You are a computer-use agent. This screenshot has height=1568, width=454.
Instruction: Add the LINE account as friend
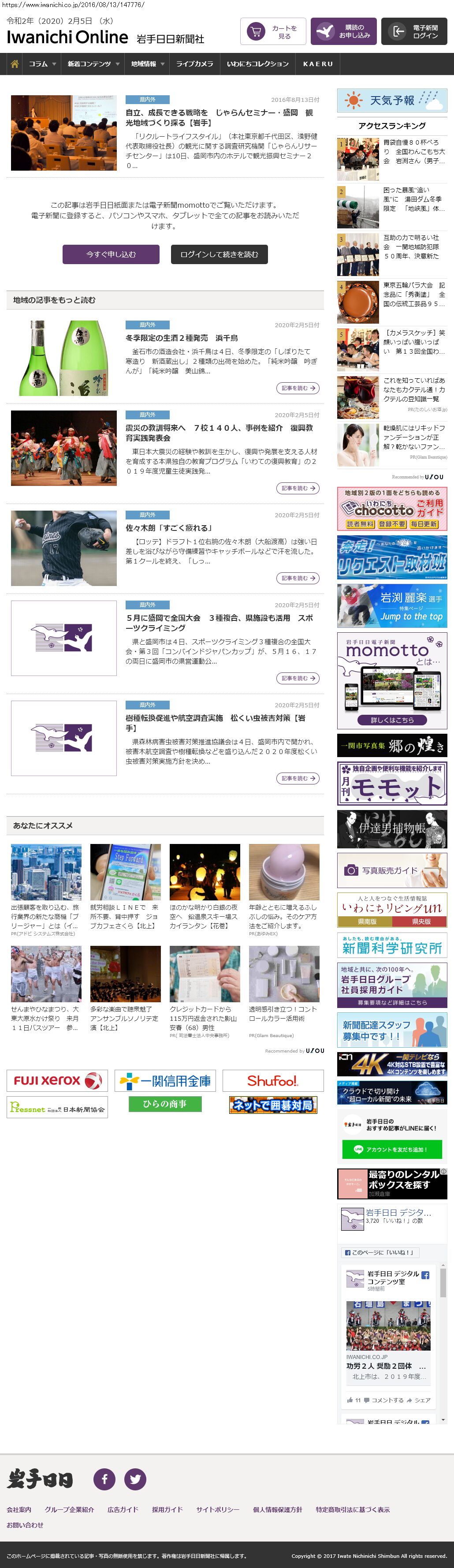pyautogui.click(x=392, y=1149)
